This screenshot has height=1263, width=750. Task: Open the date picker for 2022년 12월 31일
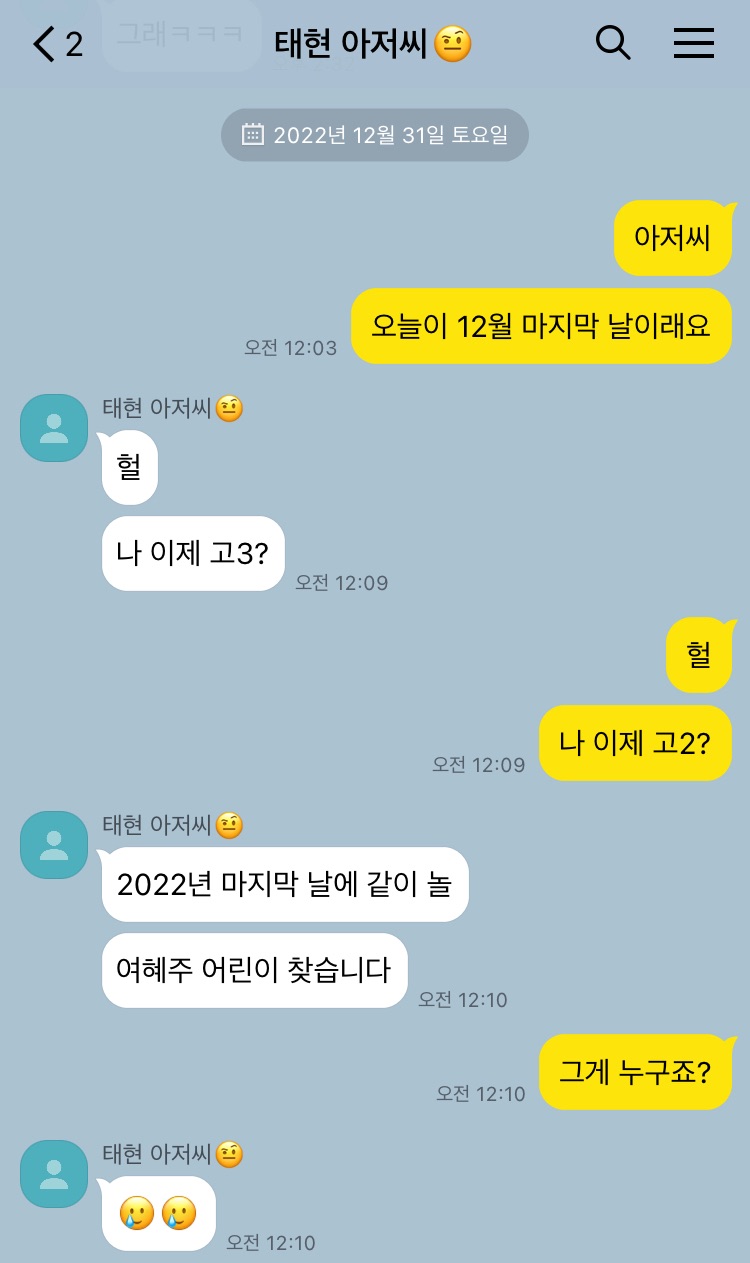[375, 135]
